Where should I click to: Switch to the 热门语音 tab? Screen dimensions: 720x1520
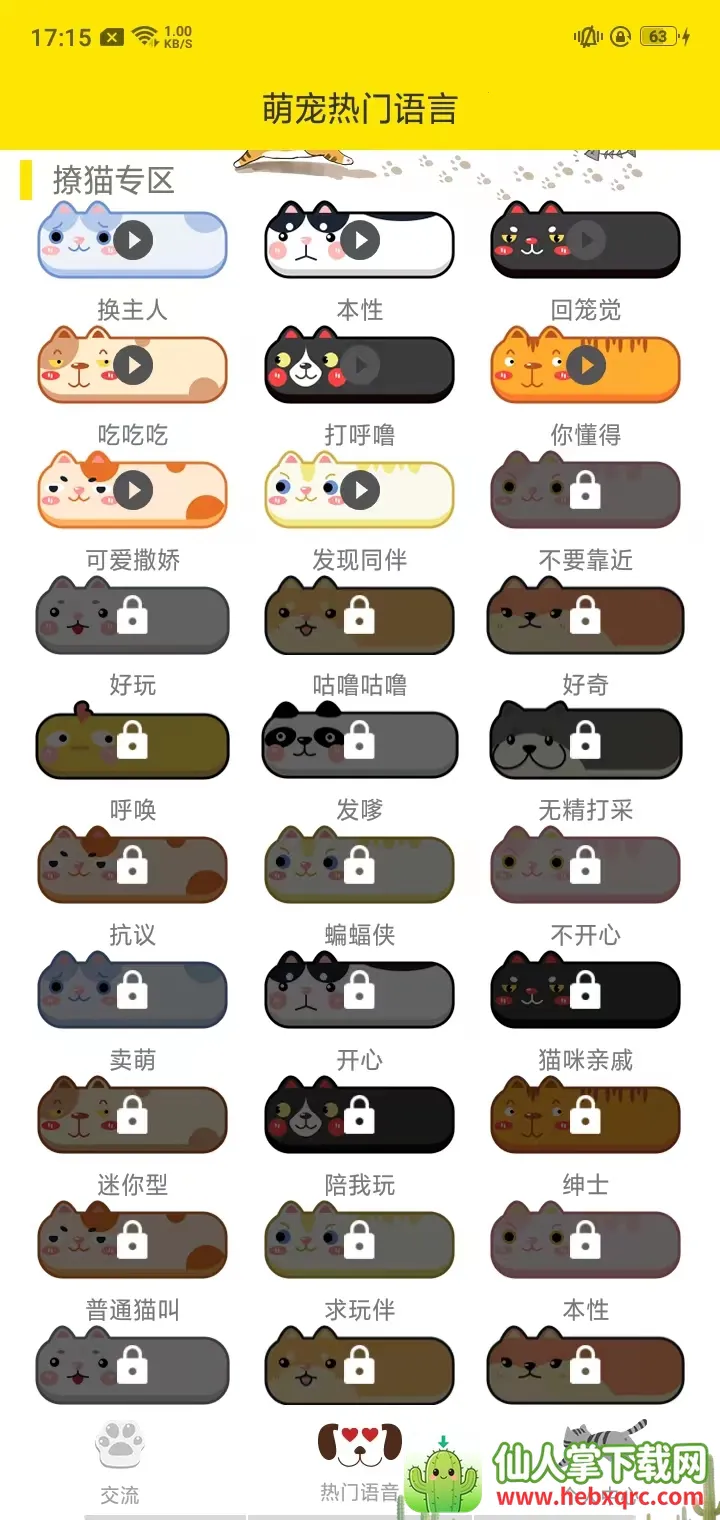(x=358, y=1462)
